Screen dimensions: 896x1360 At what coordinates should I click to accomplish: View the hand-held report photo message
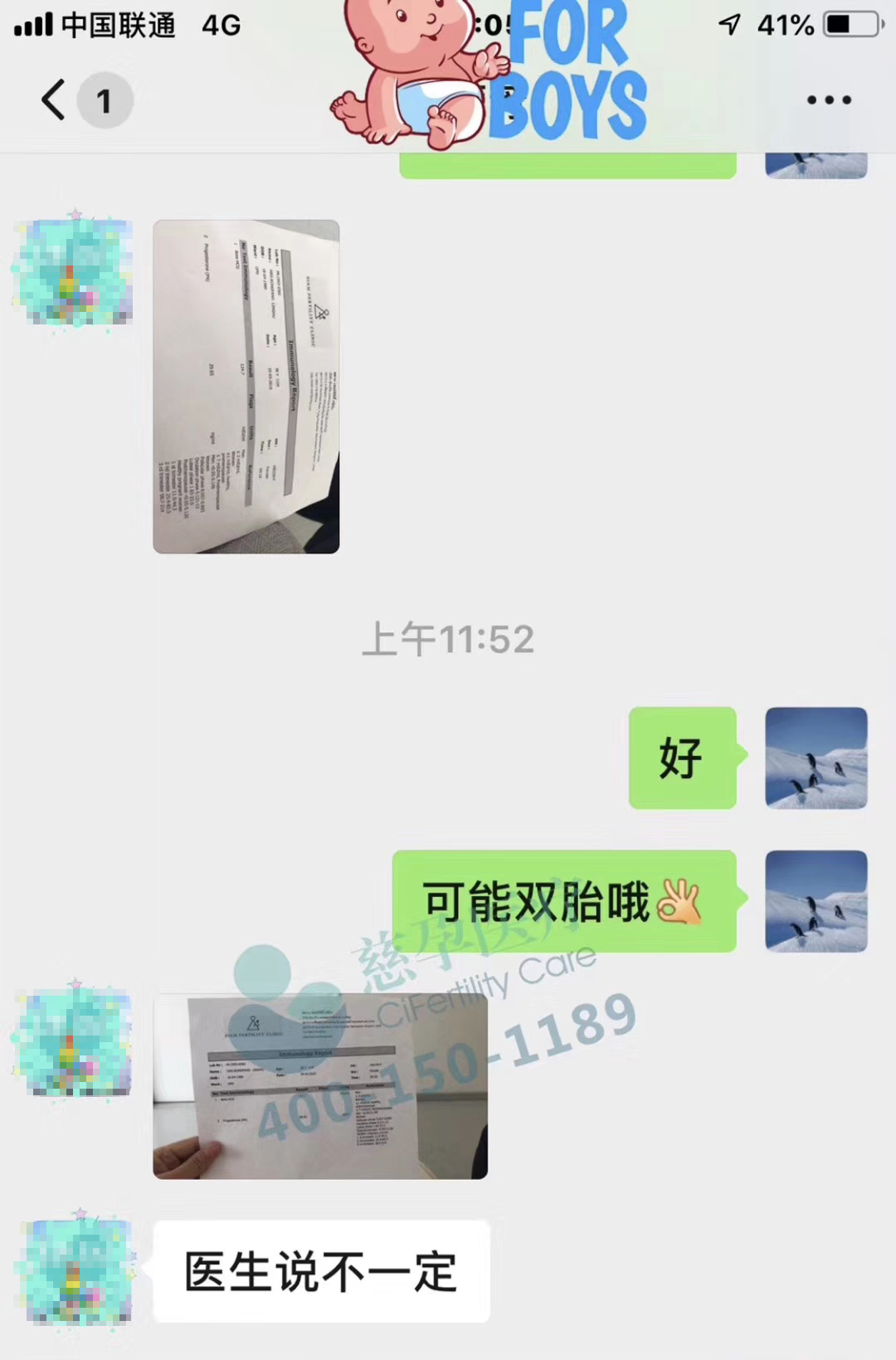pyautogui.click(x=320, y=1086)
